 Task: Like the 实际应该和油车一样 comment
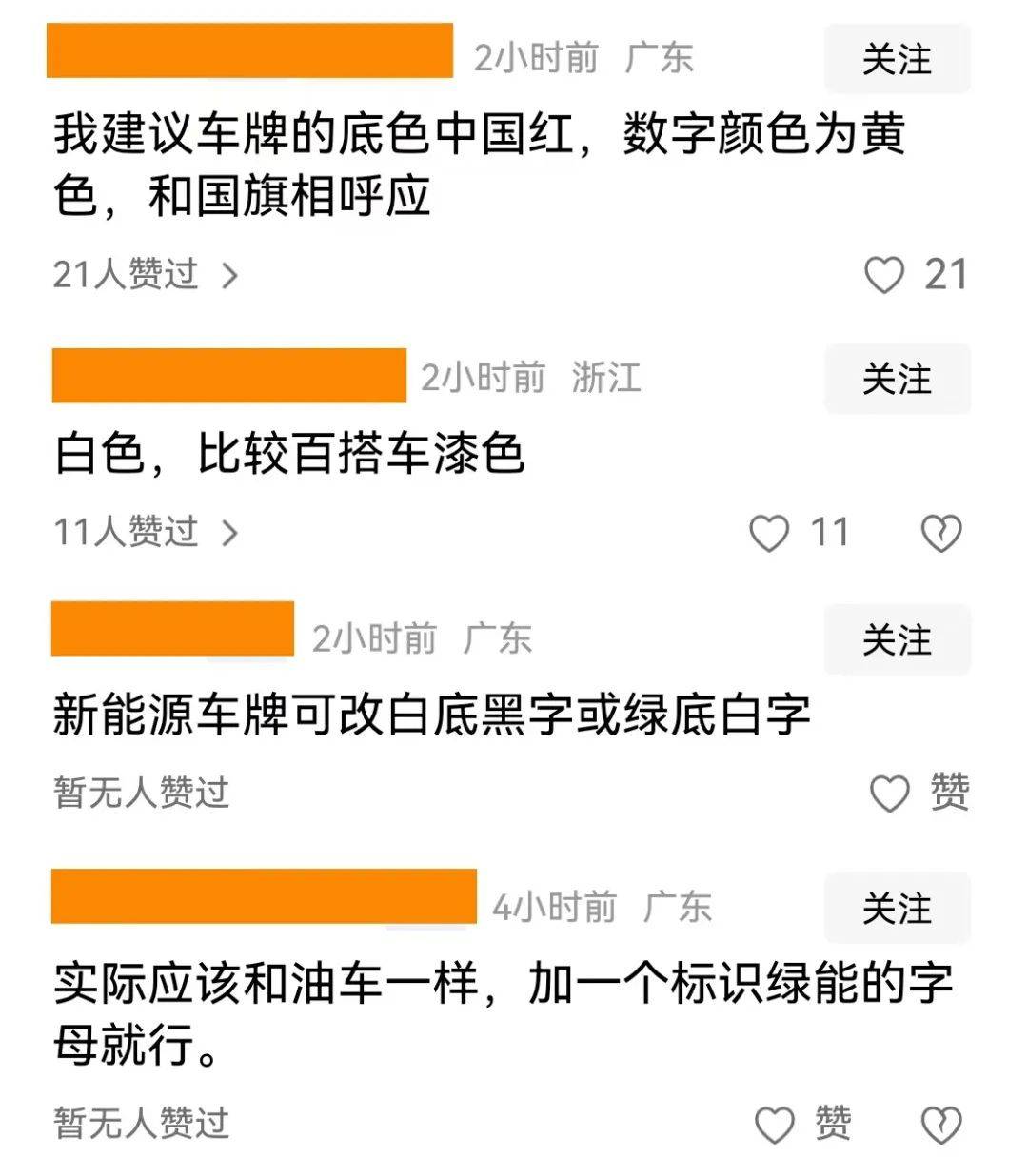775,1125
